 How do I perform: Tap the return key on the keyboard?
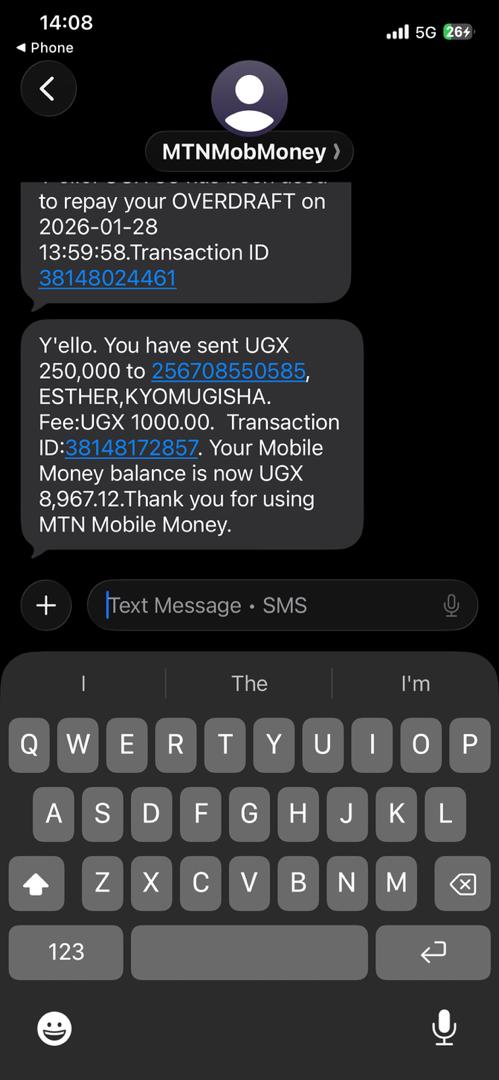pyautogui.click(x=433, y=952)
